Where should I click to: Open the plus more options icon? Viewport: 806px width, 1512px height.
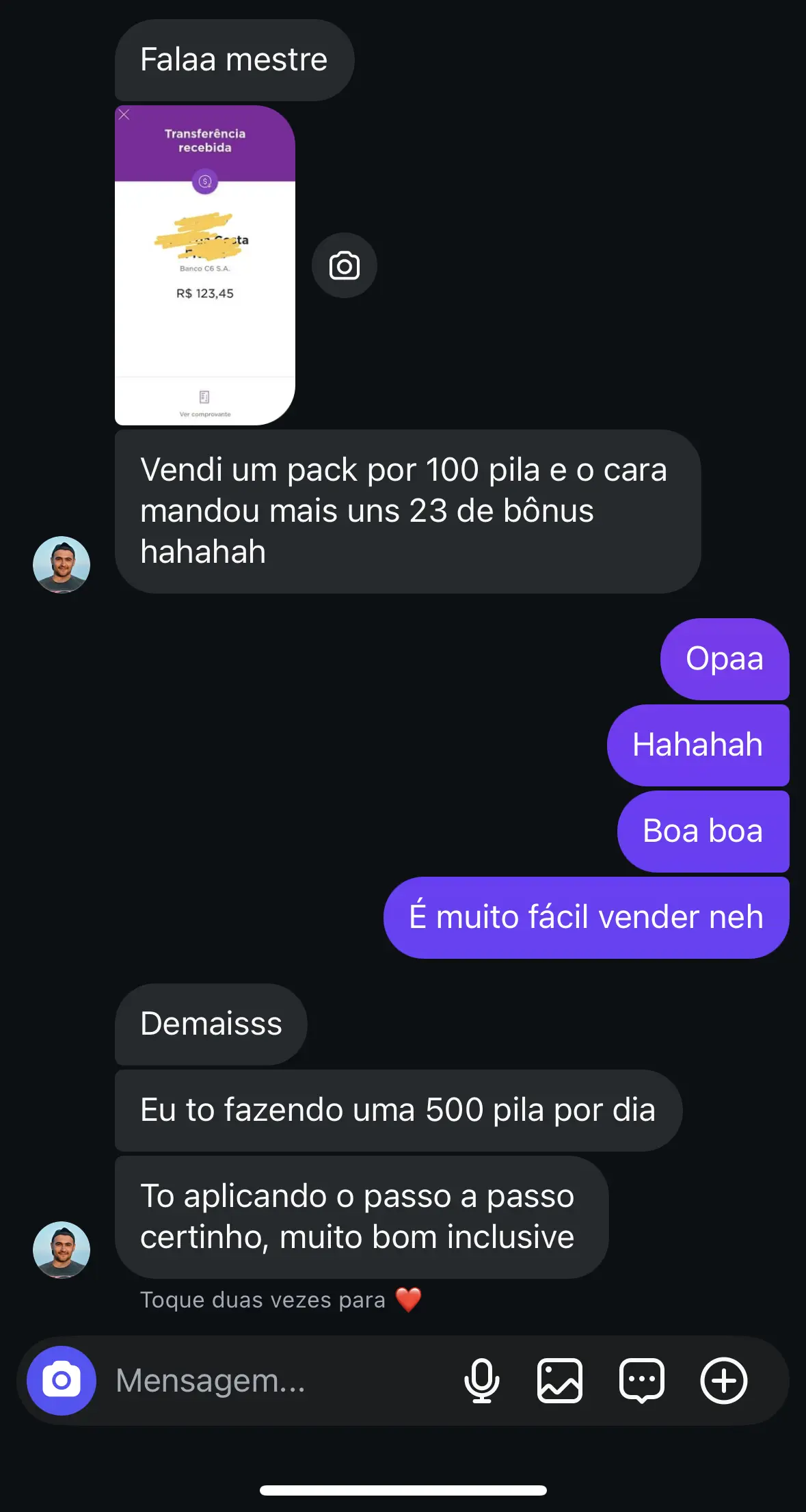pos(723,1380)
